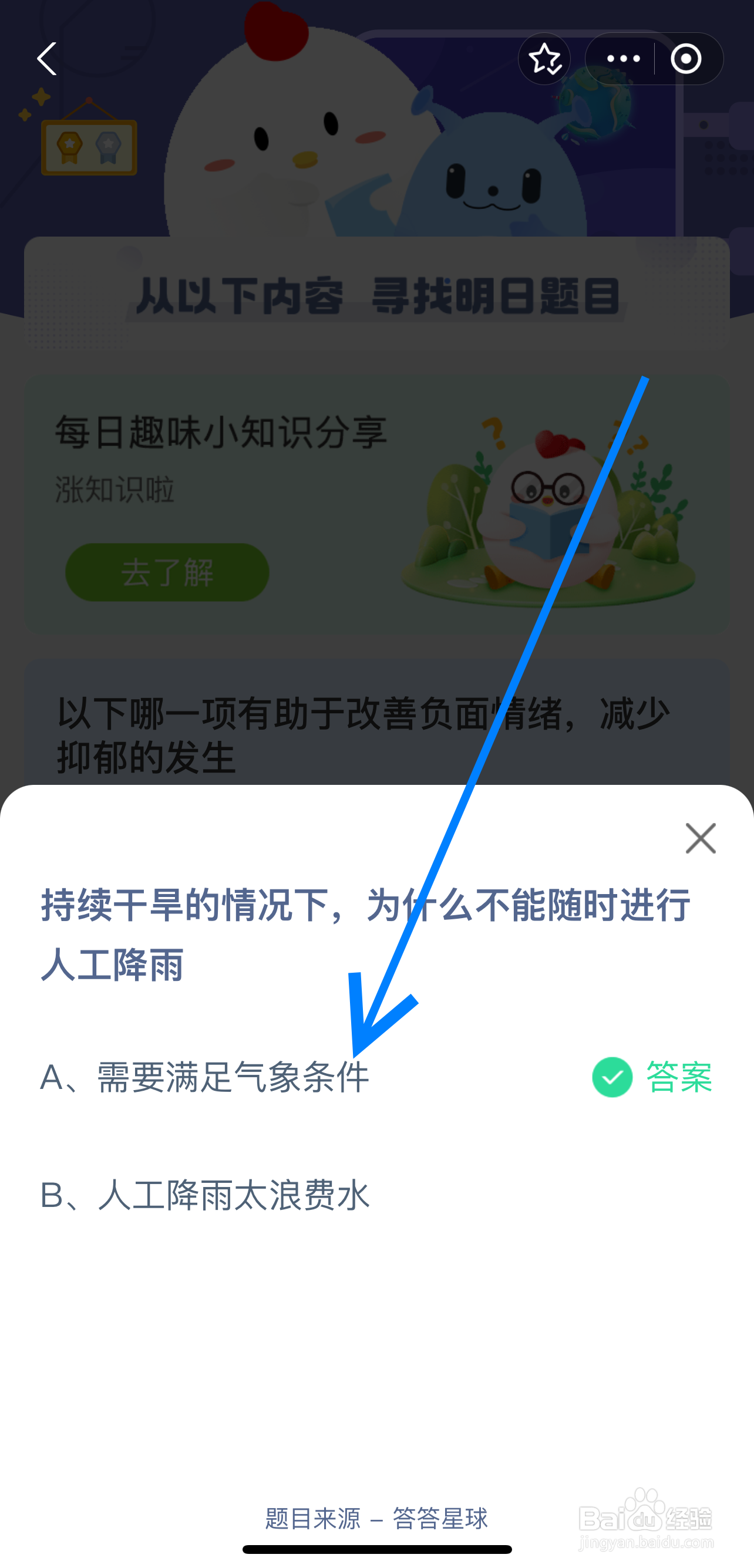Dismiss the answer sheet via the X
The width and height of the screenshot is (754, 1568).
pos(701,838)
